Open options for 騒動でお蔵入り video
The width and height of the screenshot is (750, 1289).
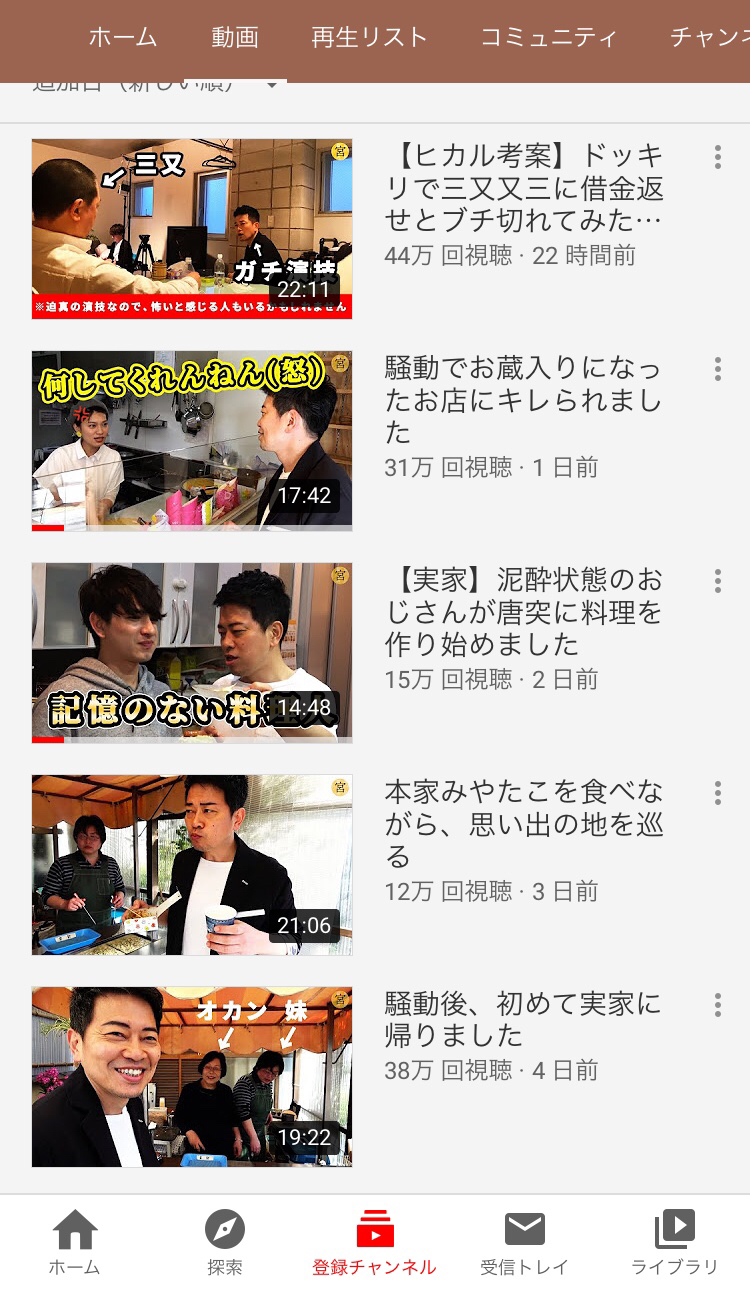[717, 369]
